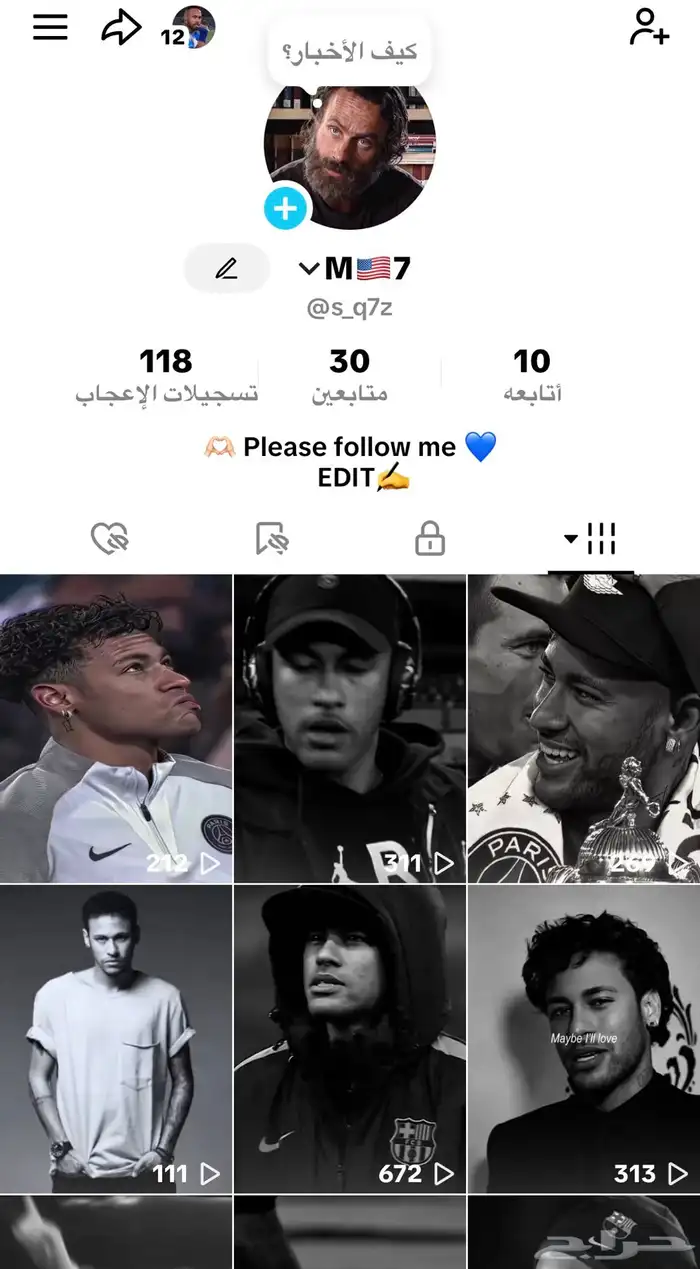Switch to the posts grid tab
700x1269 pixels.
pyautogui.click(x=590, y=540)
